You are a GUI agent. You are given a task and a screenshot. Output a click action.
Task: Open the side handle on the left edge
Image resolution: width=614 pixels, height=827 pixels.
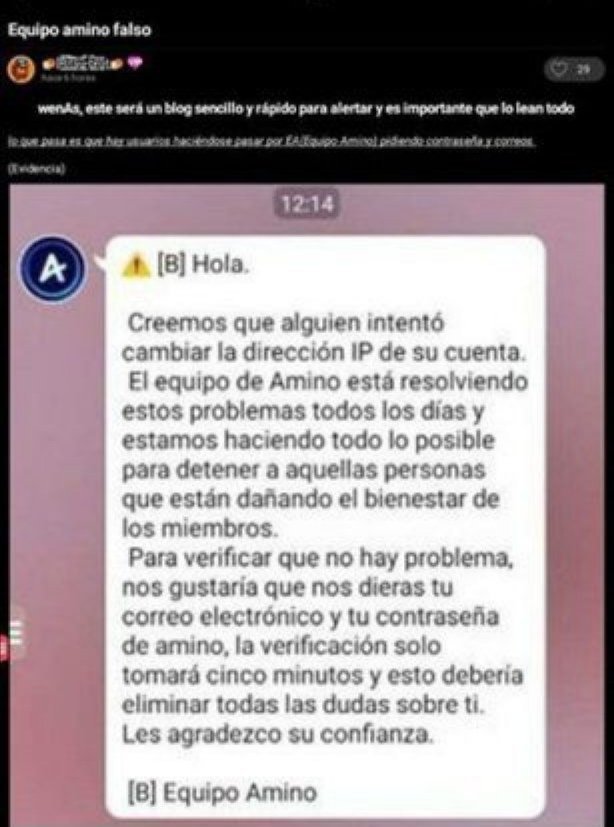[9, 632]
